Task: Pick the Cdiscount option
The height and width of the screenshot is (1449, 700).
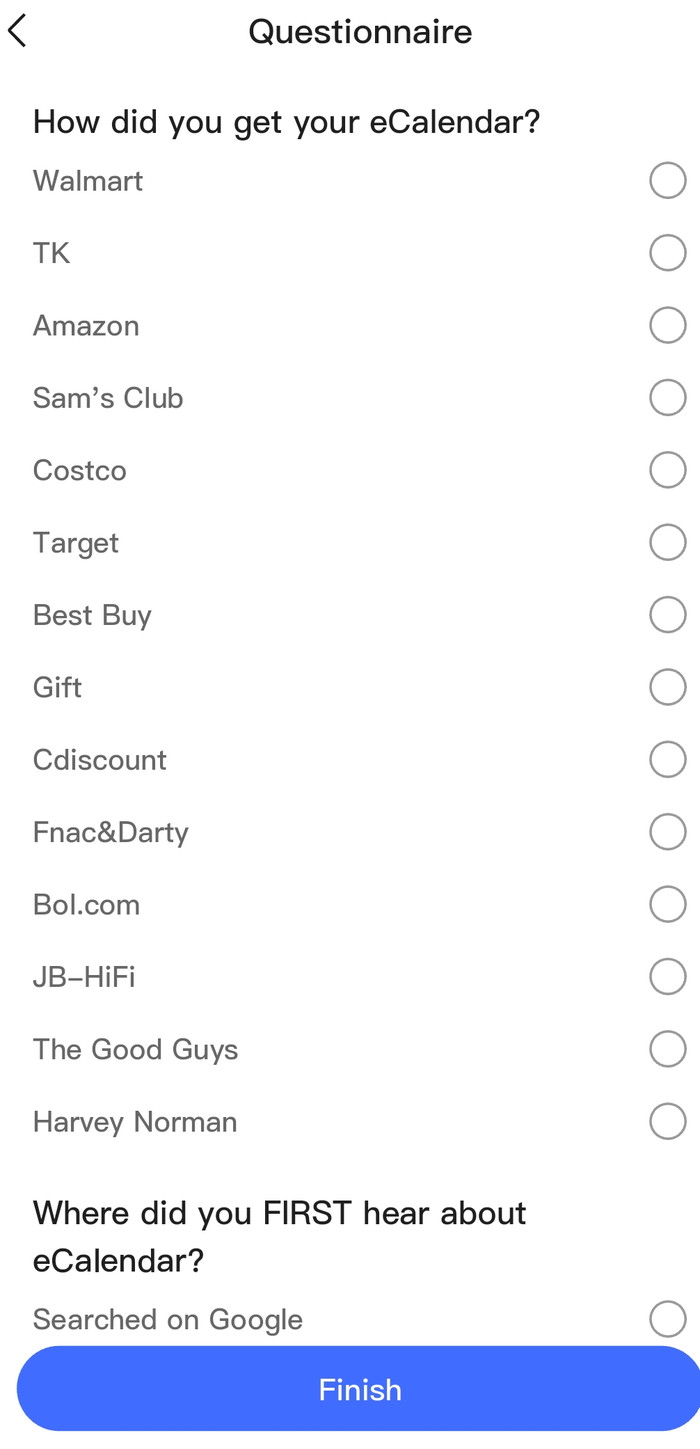Action: tap(667, 760)
